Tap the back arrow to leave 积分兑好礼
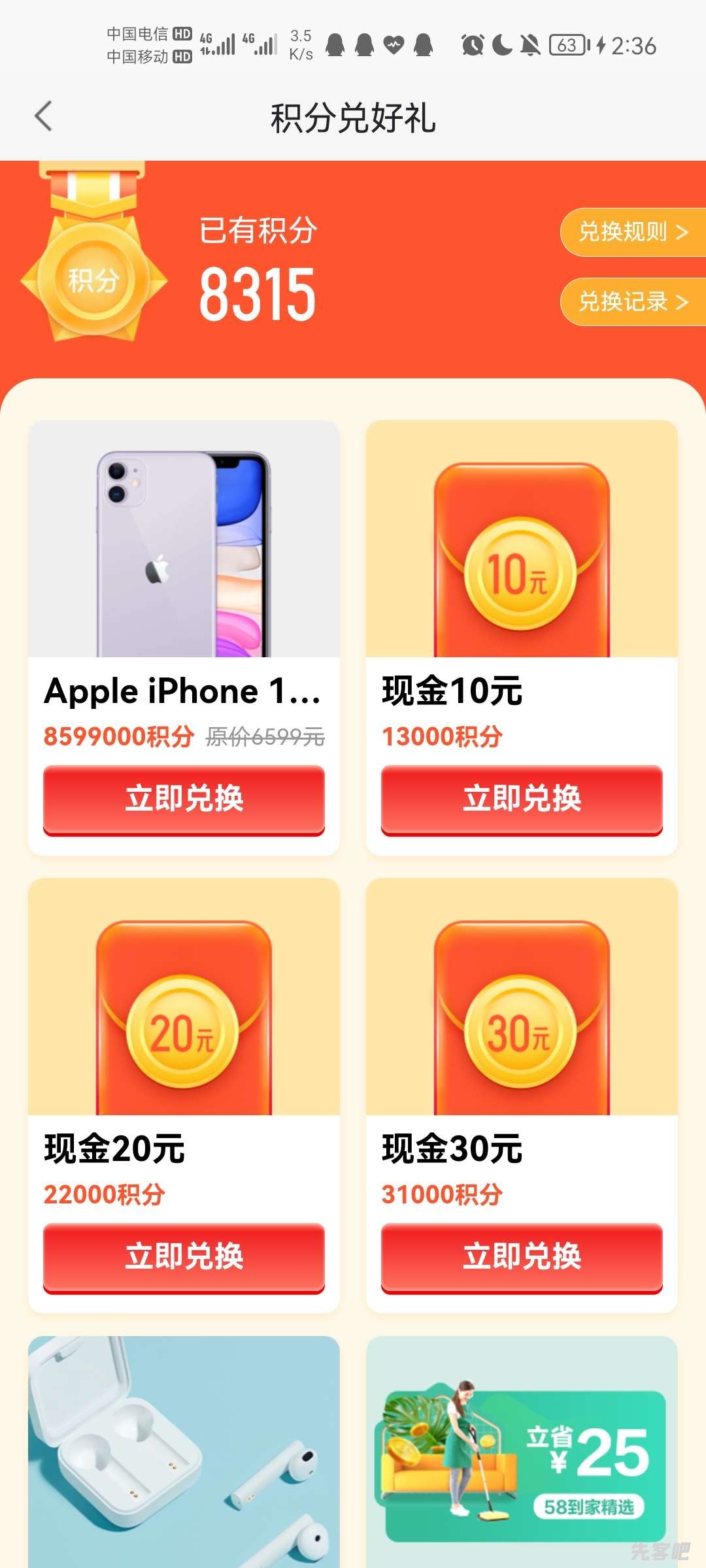 click(43, 116)
